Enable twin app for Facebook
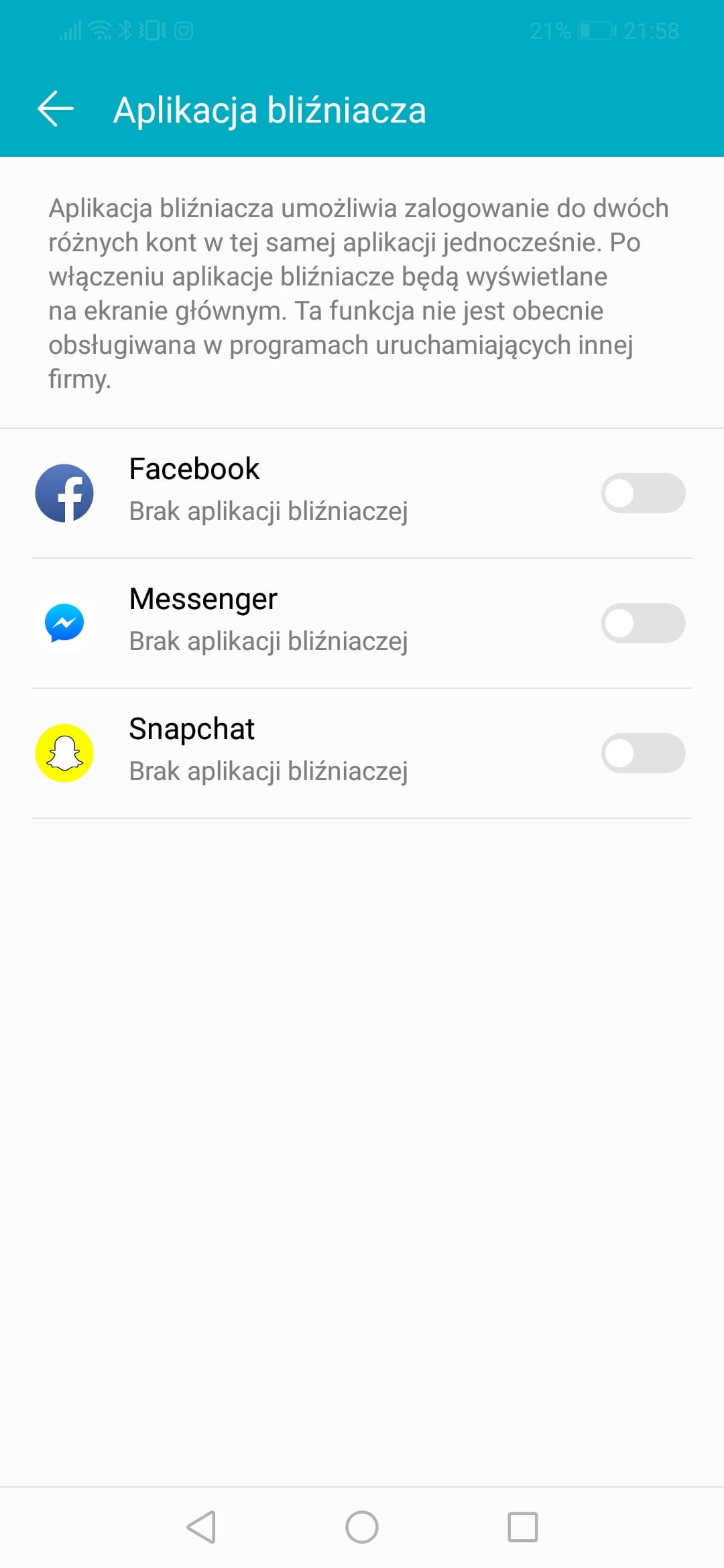 643,493
